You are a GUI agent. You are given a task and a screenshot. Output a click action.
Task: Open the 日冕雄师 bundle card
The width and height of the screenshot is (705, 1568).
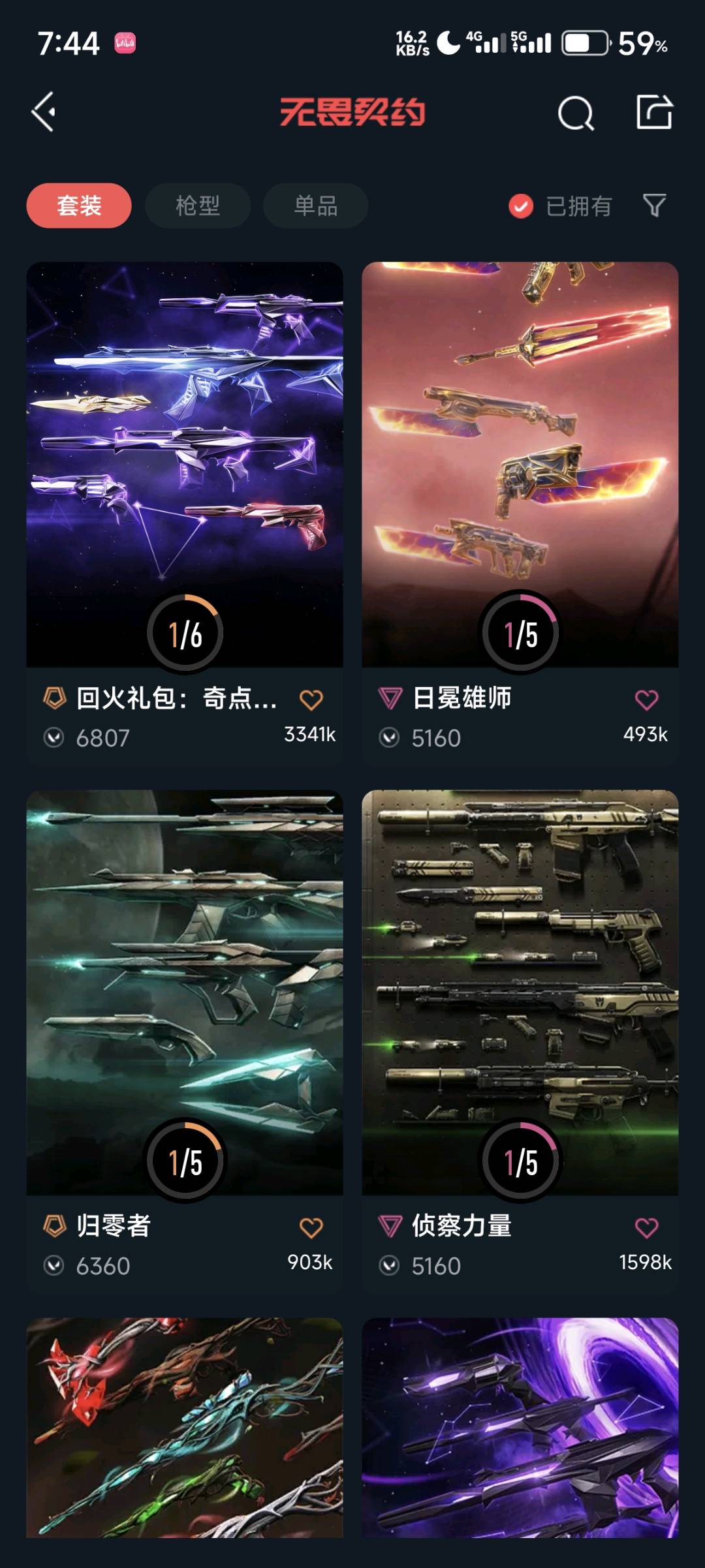pos(520,464)
